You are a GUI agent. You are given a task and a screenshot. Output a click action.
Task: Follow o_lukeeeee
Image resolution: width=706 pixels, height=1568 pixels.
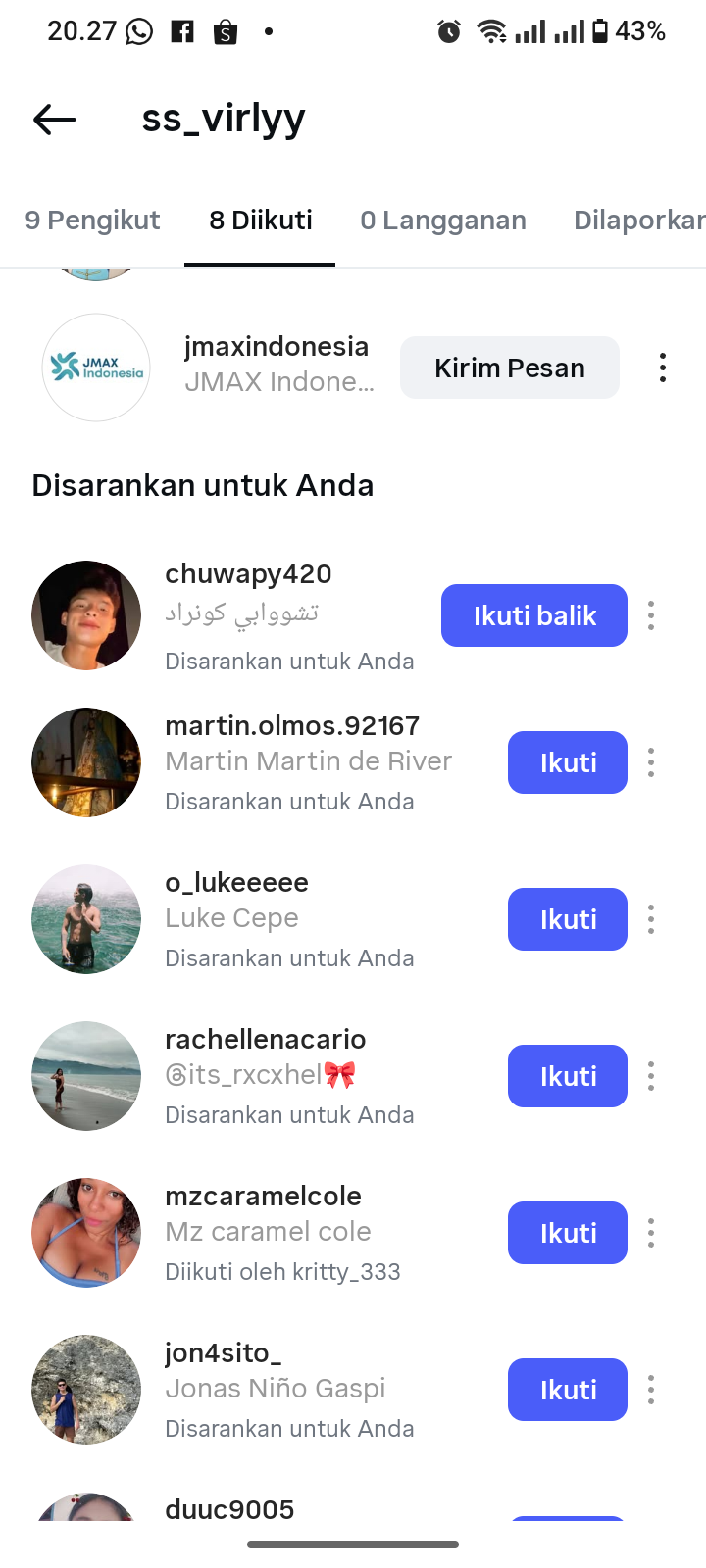[567, 919]
